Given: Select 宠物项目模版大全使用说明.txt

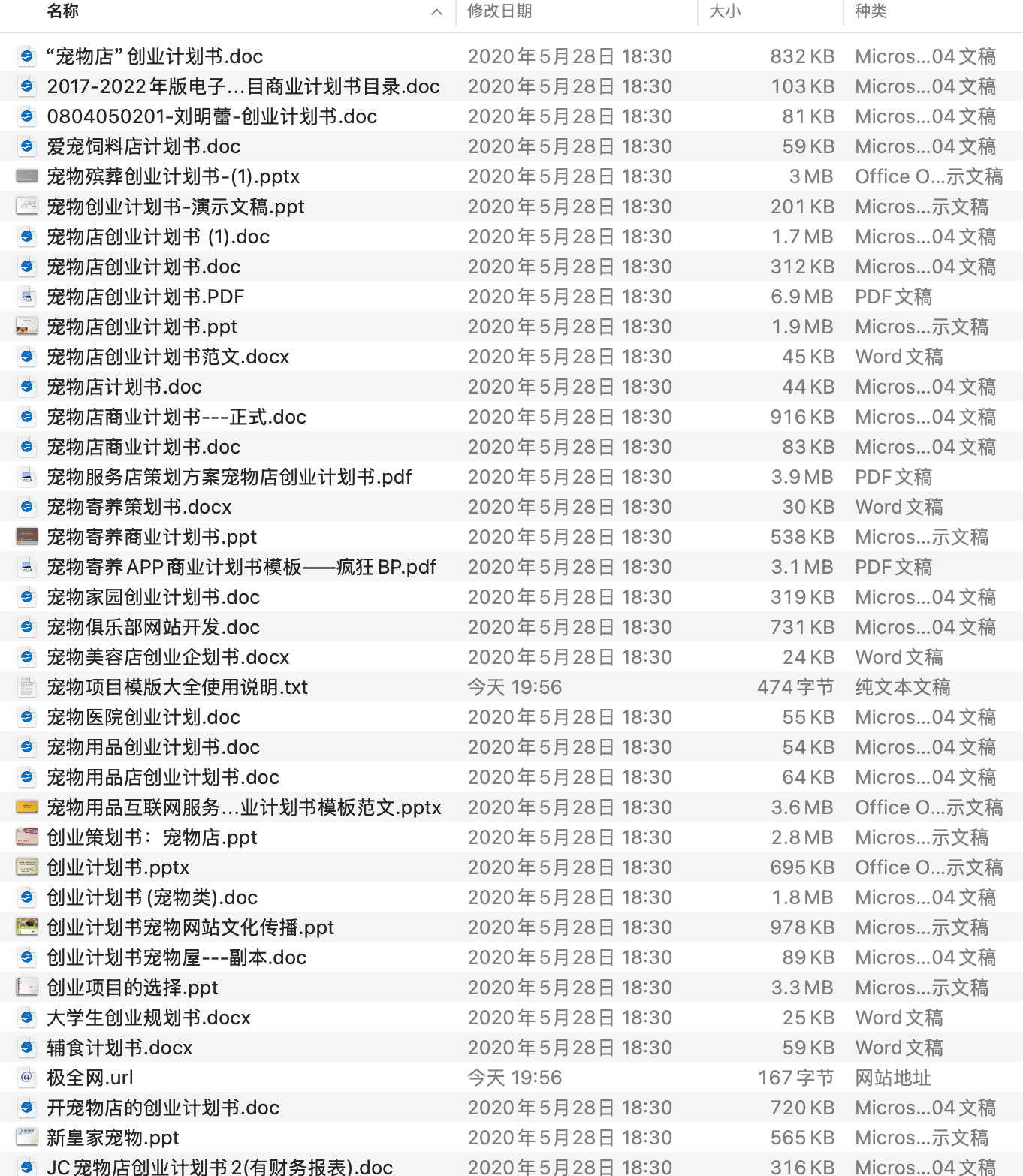Looking at the screenshot, I should click(177, 687).
